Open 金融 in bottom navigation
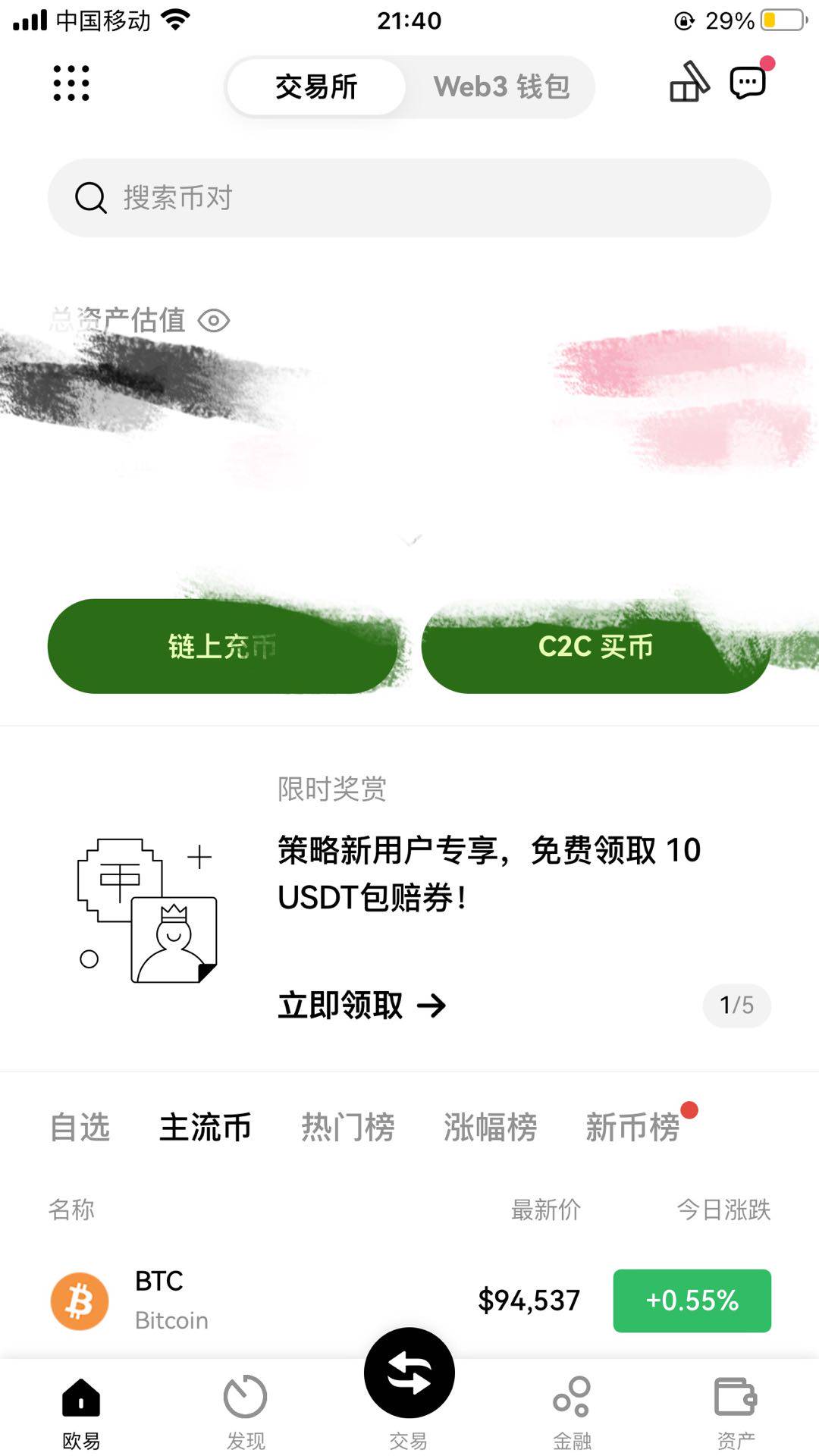Image resolution: width=819 pixels, height=1456 pixels. tap(572, 1411)
